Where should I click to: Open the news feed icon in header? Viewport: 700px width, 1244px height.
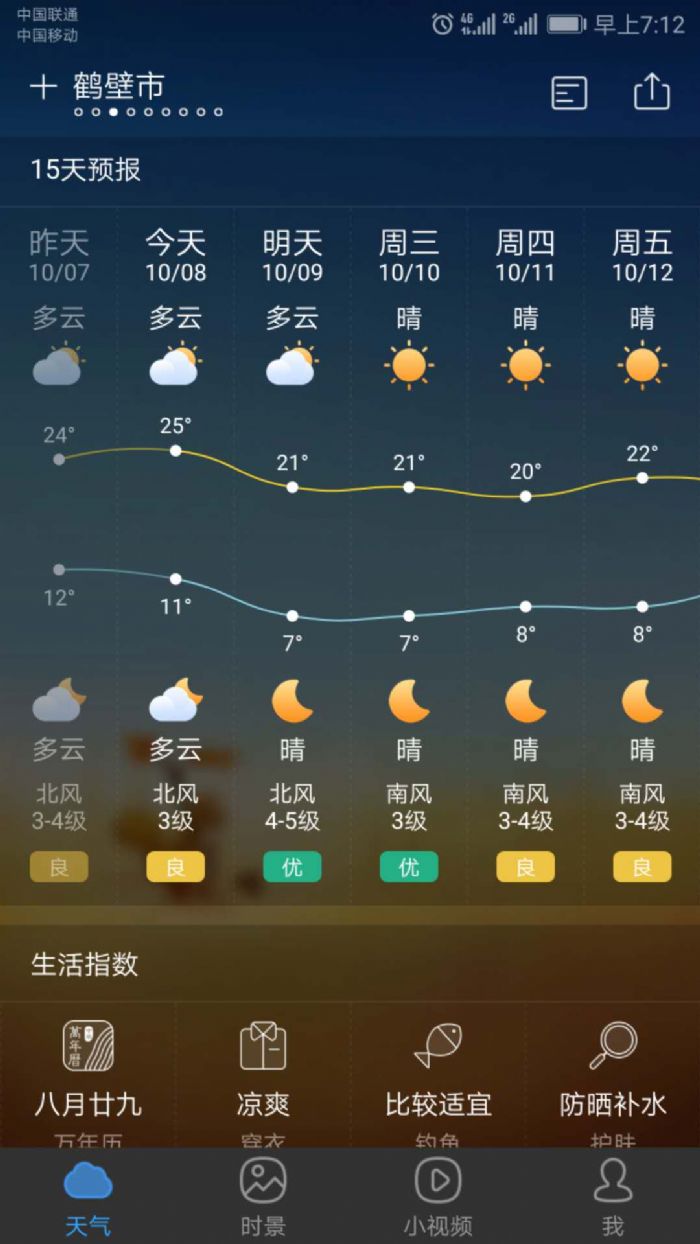coord(569,93)
